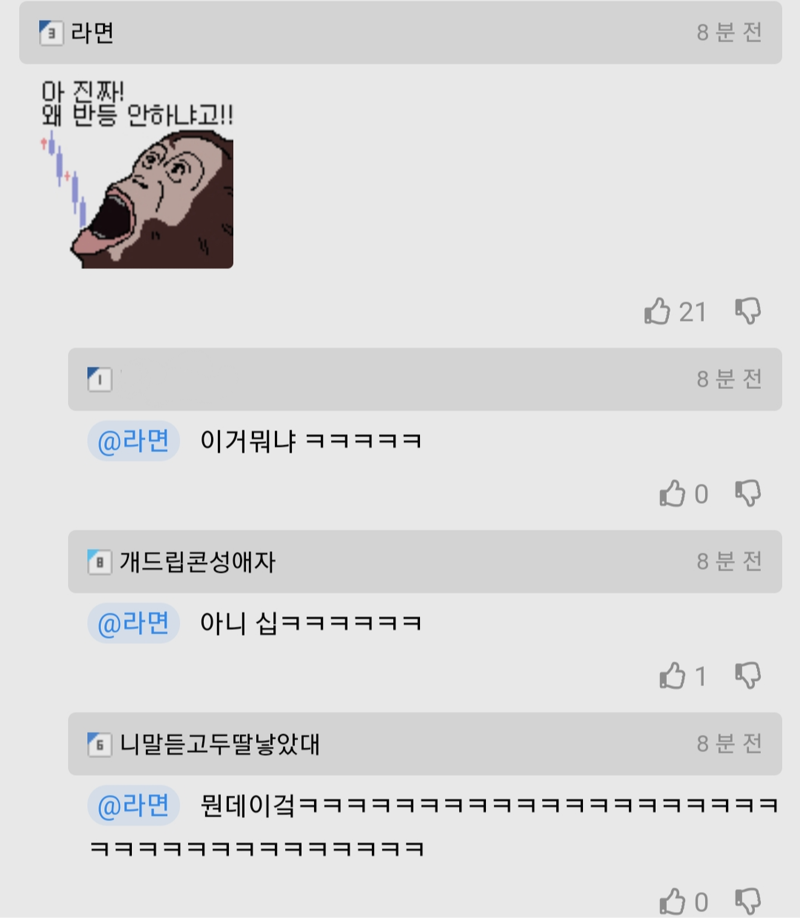The image size is (800, 918).
Task: Open 개드립콘성애자's profile
Action: click(197, 562)
